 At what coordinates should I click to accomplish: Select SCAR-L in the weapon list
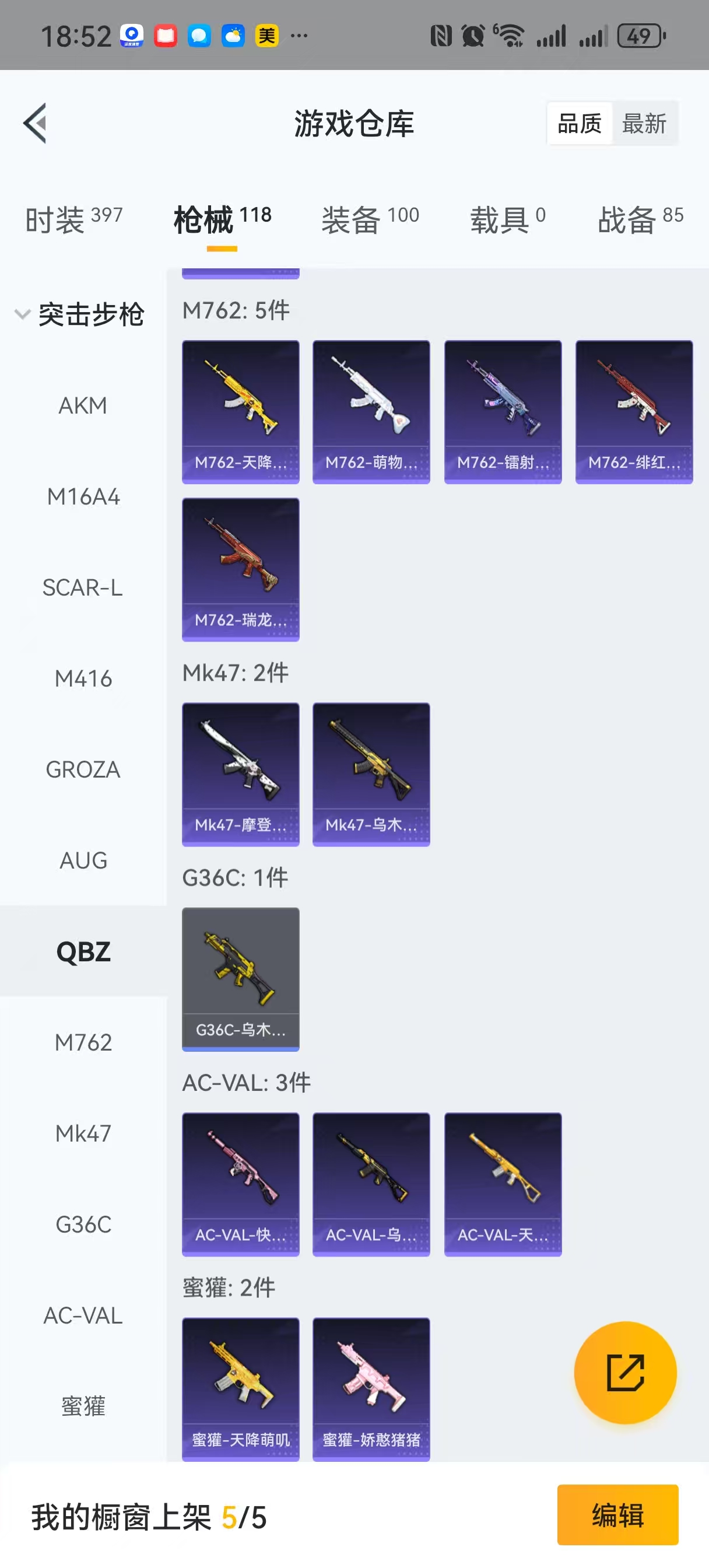pyautogui.click(x=83, y=588)
